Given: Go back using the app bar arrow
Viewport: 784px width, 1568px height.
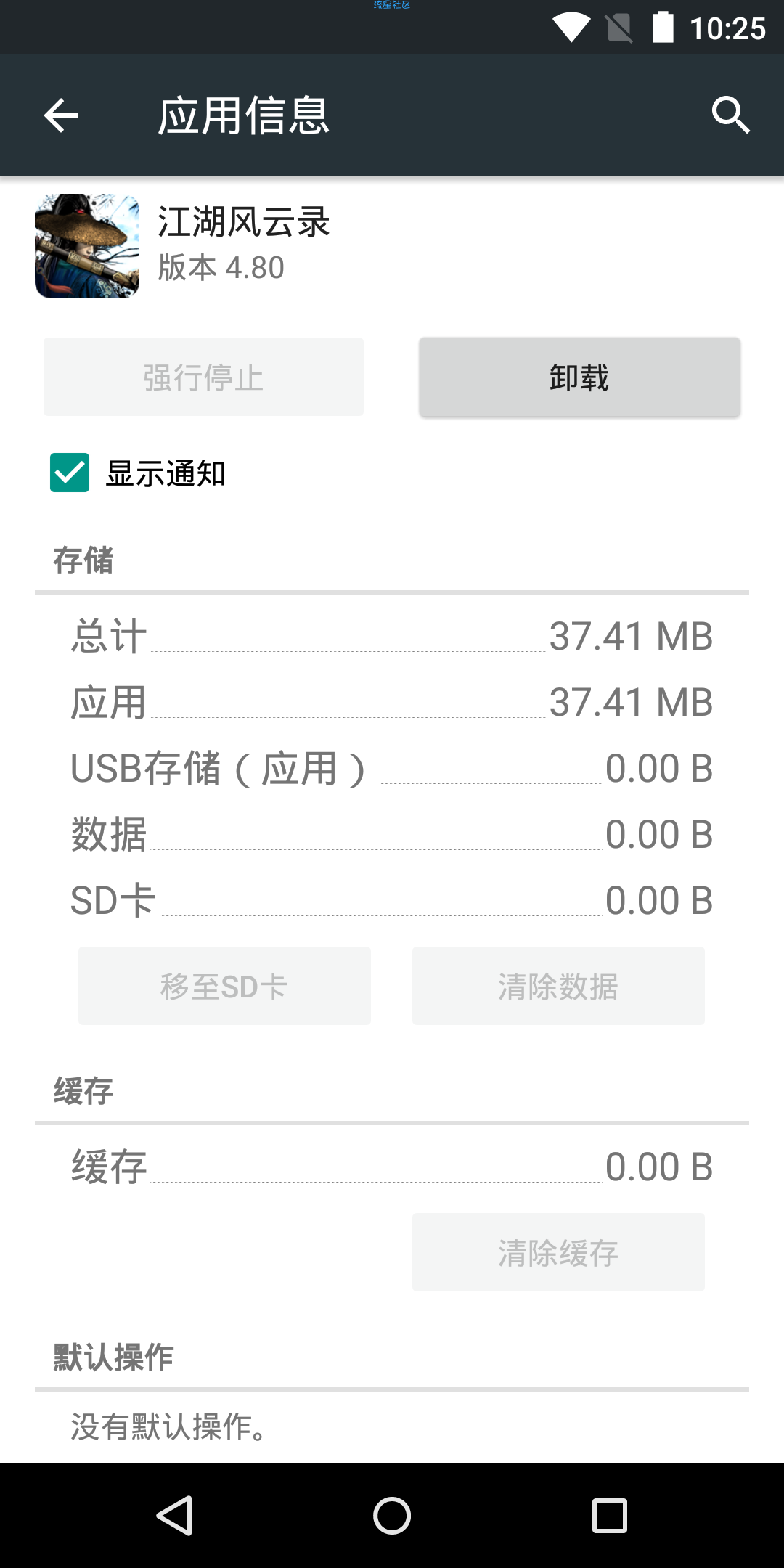Looking at the screenshot, I should point(61,115).
